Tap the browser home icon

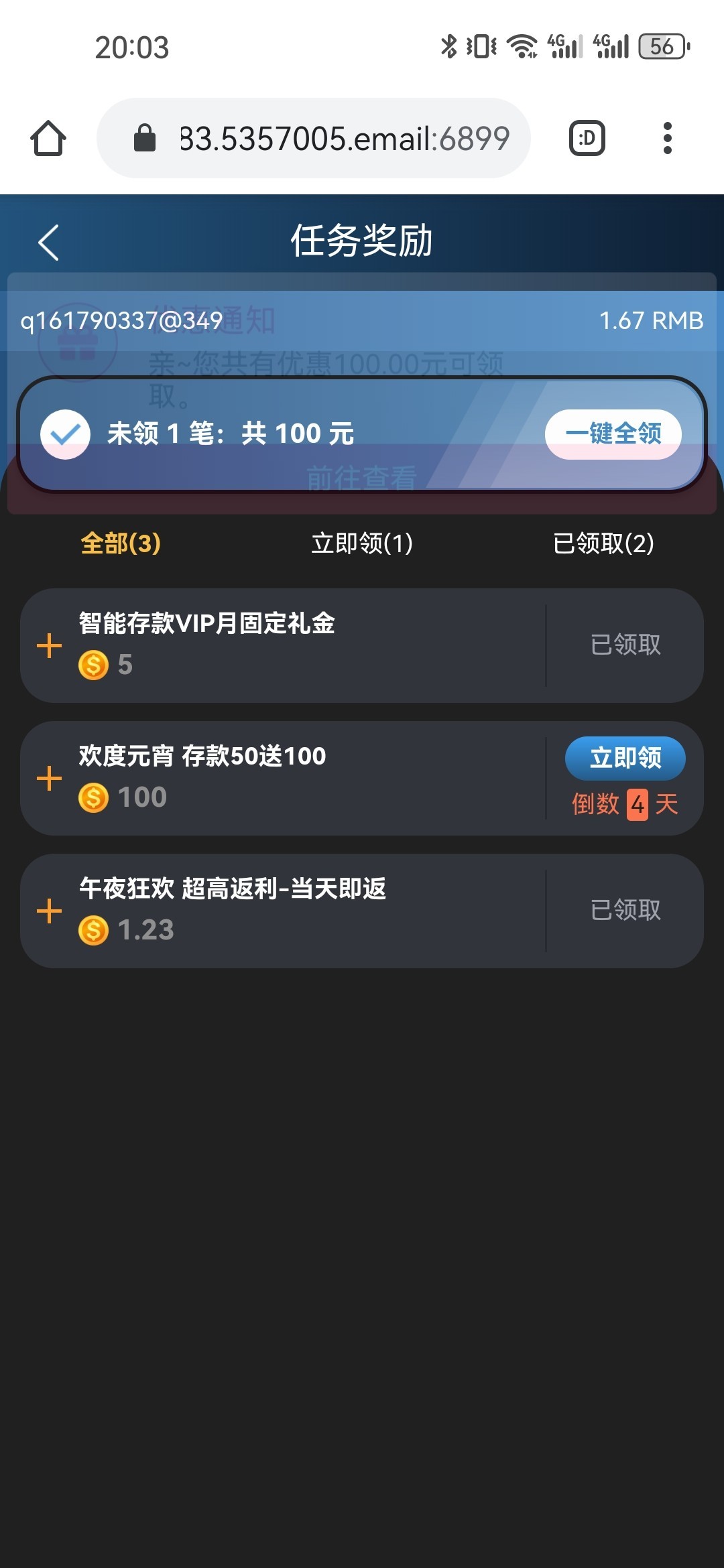tap(48, 138)
